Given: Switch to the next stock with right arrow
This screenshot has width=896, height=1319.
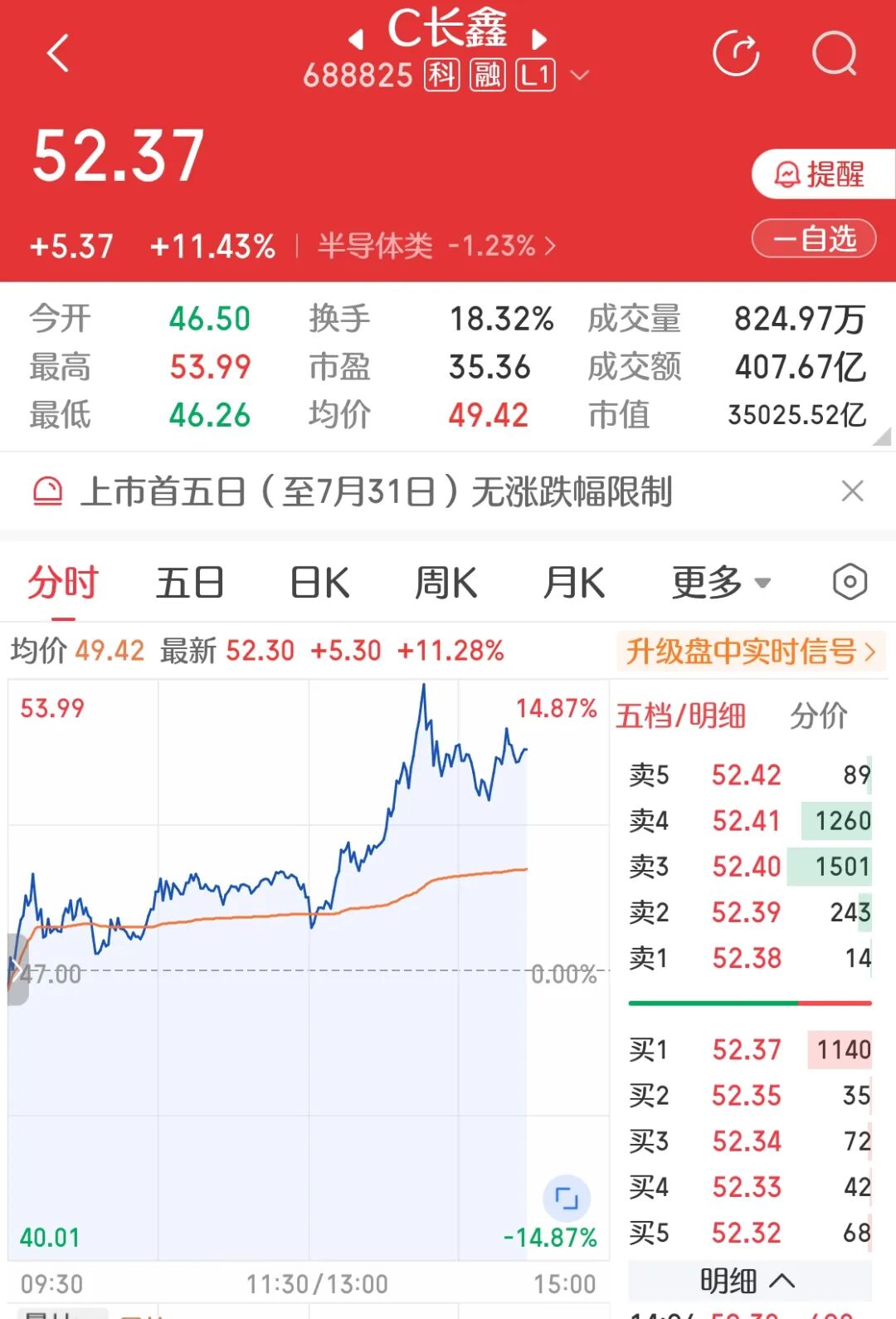Looking at the screenshot, I should coord(539,39).
